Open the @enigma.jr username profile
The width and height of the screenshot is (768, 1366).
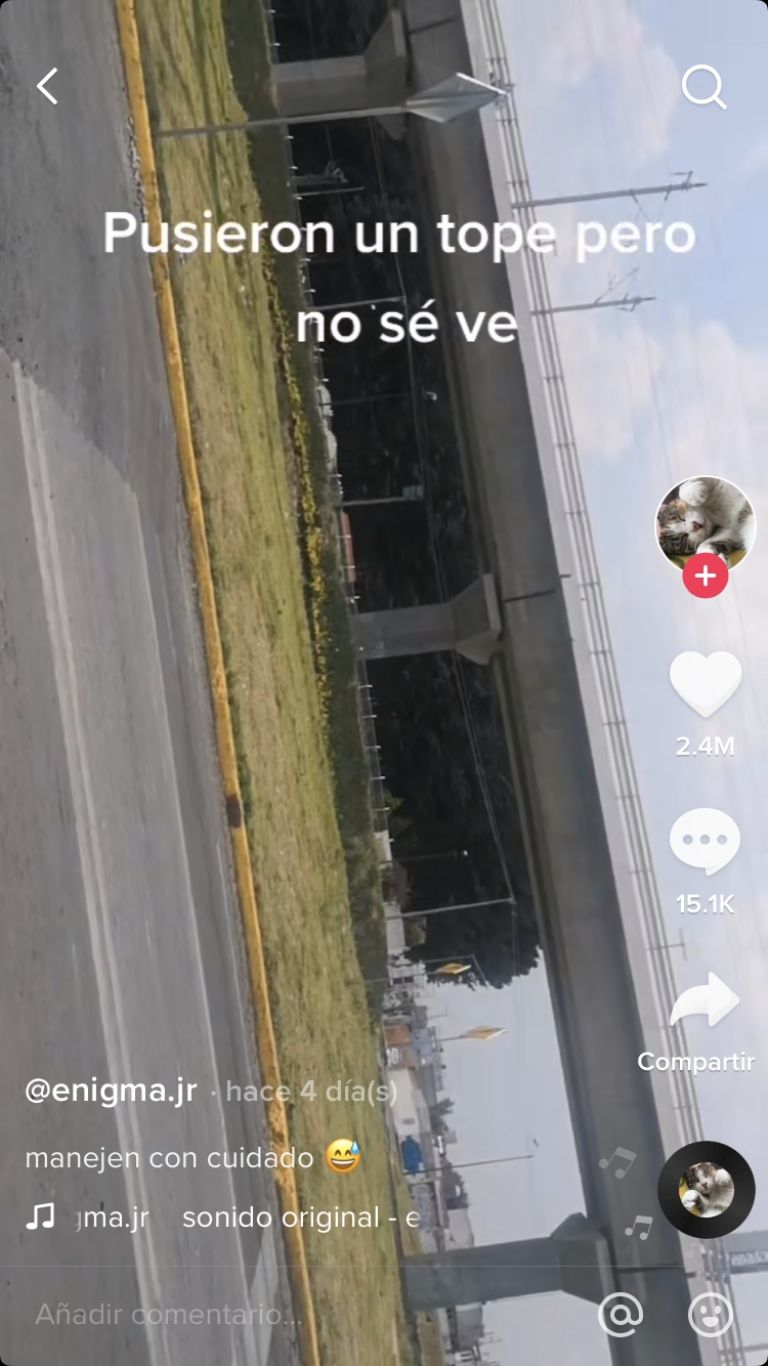pos(111,1091)
